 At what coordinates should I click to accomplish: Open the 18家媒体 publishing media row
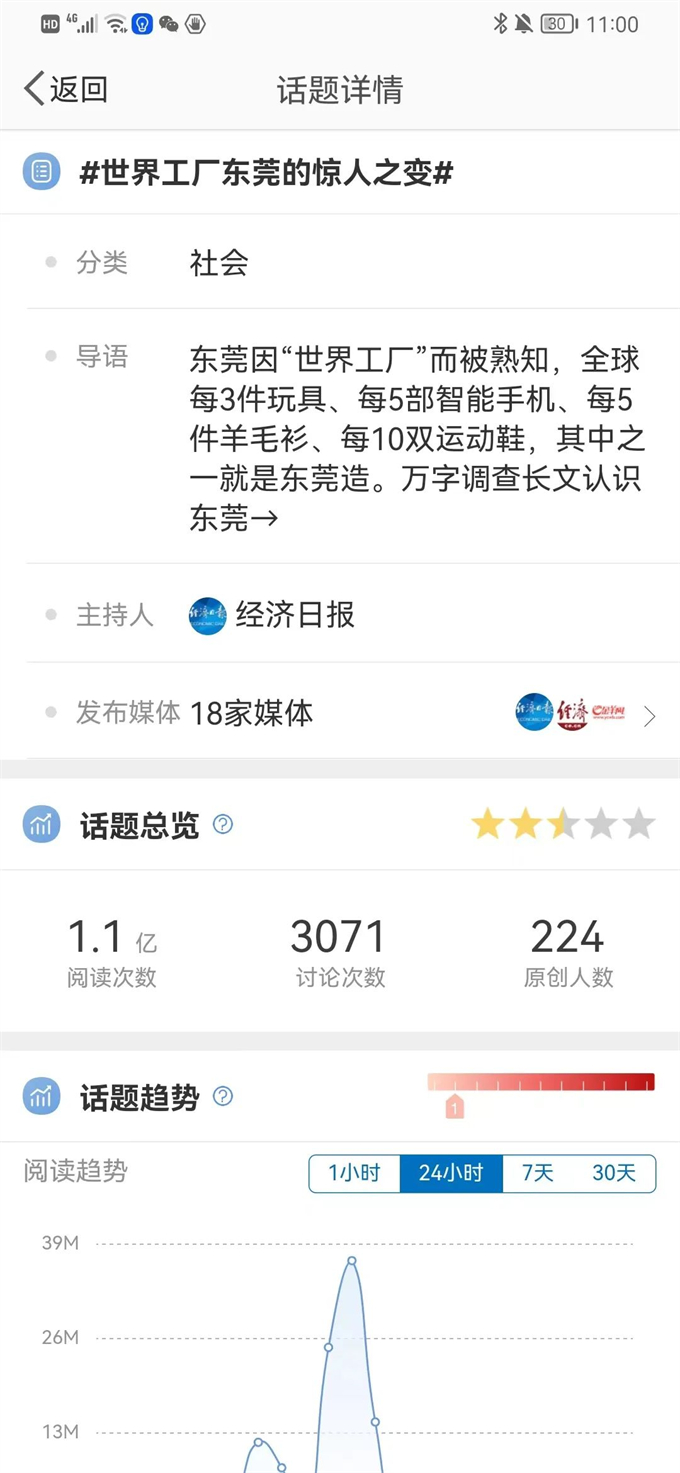pyautogui.click(x=340, y=714)
